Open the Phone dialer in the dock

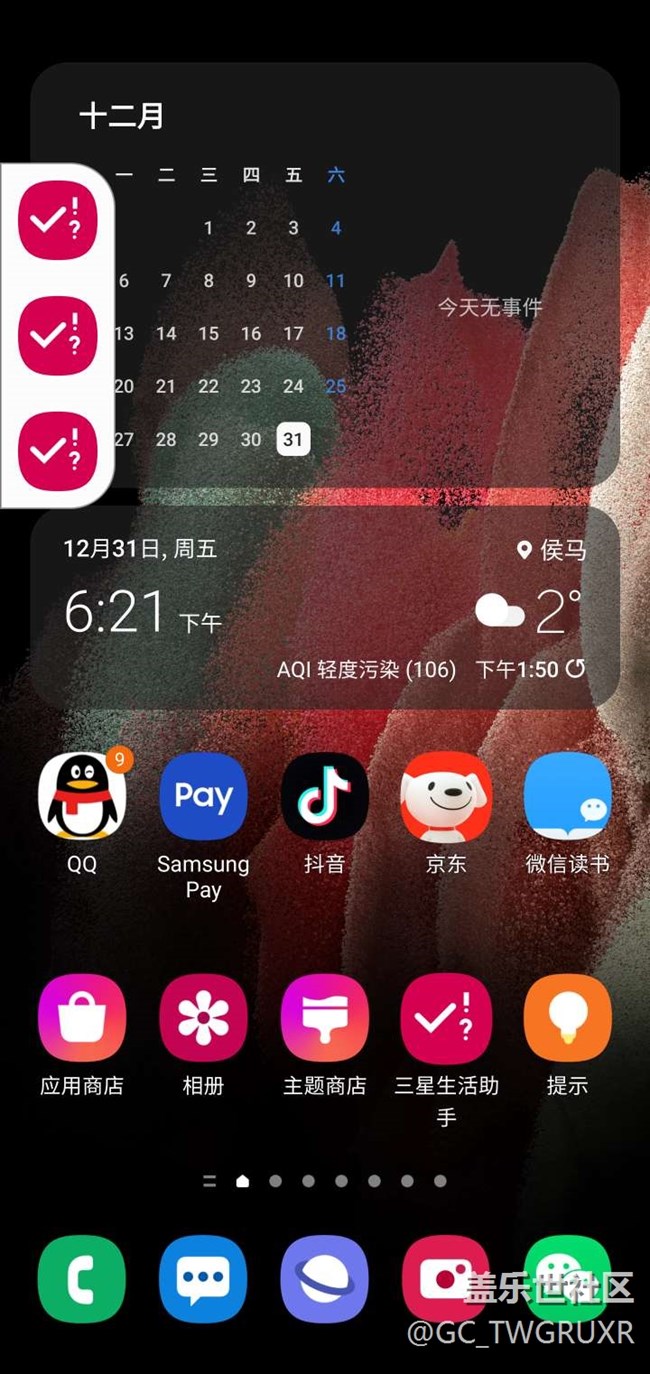pyautogui.click(x=82, y=1279)
